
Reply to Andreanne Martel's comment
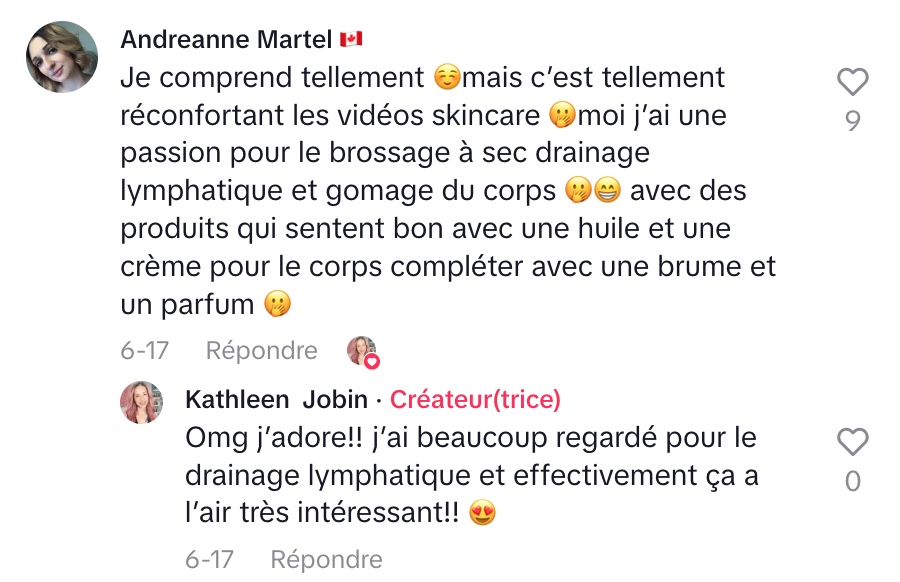(261, 351)
